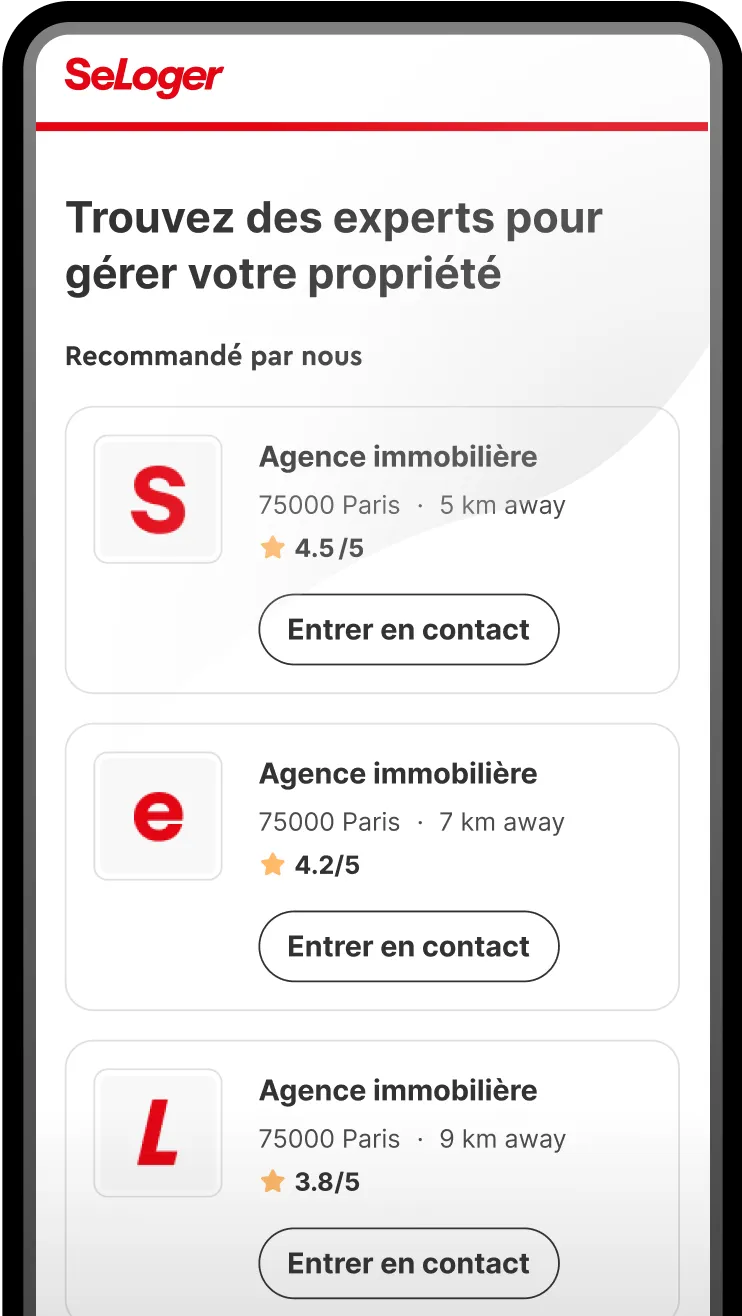Select the red e agency logo icon
The width and height of the screenshot is (742, 1316).
click(x=157, y=815)
